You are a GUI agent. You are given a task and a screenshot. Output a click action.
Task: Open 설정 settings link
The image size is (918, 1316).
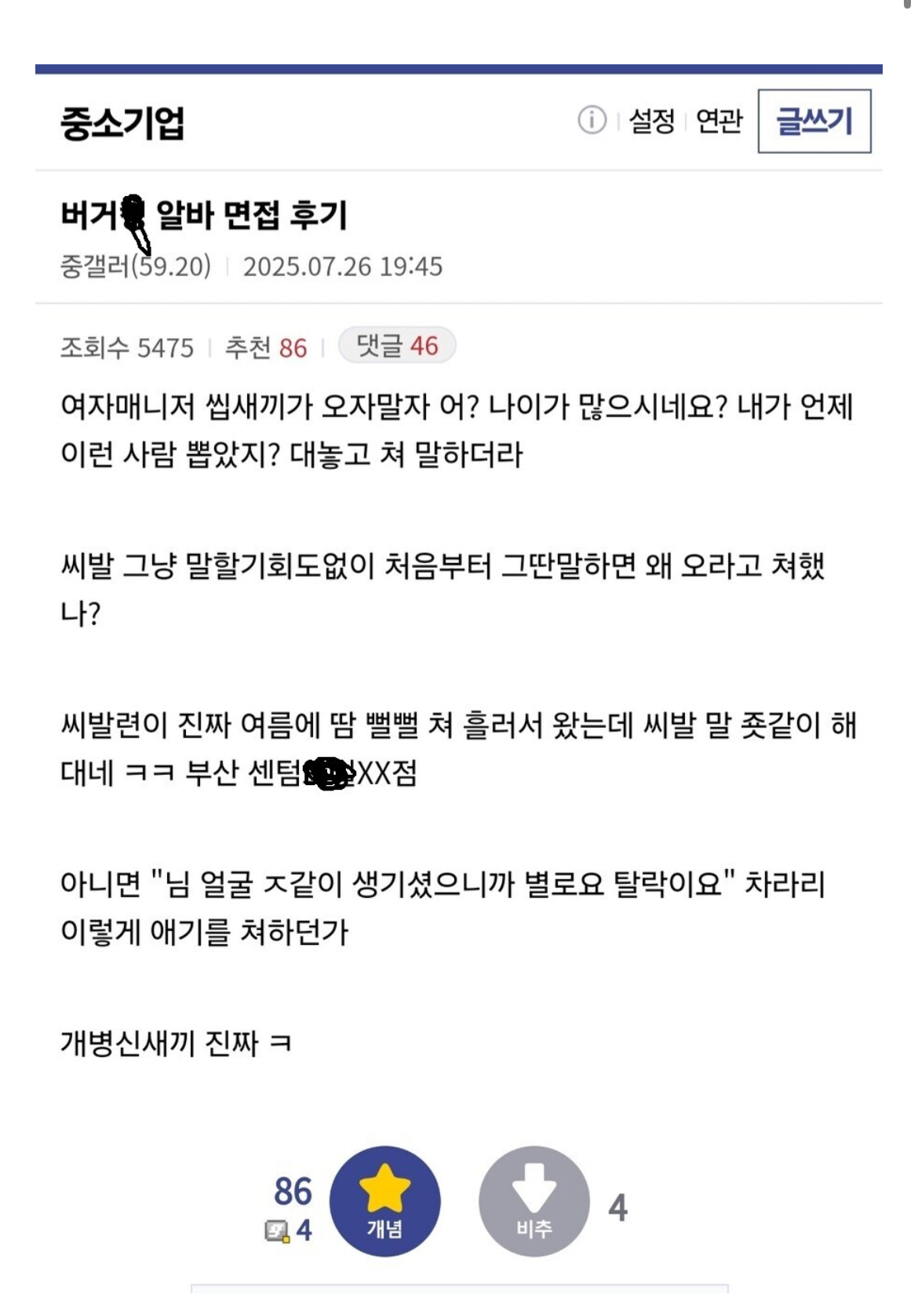(651, 121)
